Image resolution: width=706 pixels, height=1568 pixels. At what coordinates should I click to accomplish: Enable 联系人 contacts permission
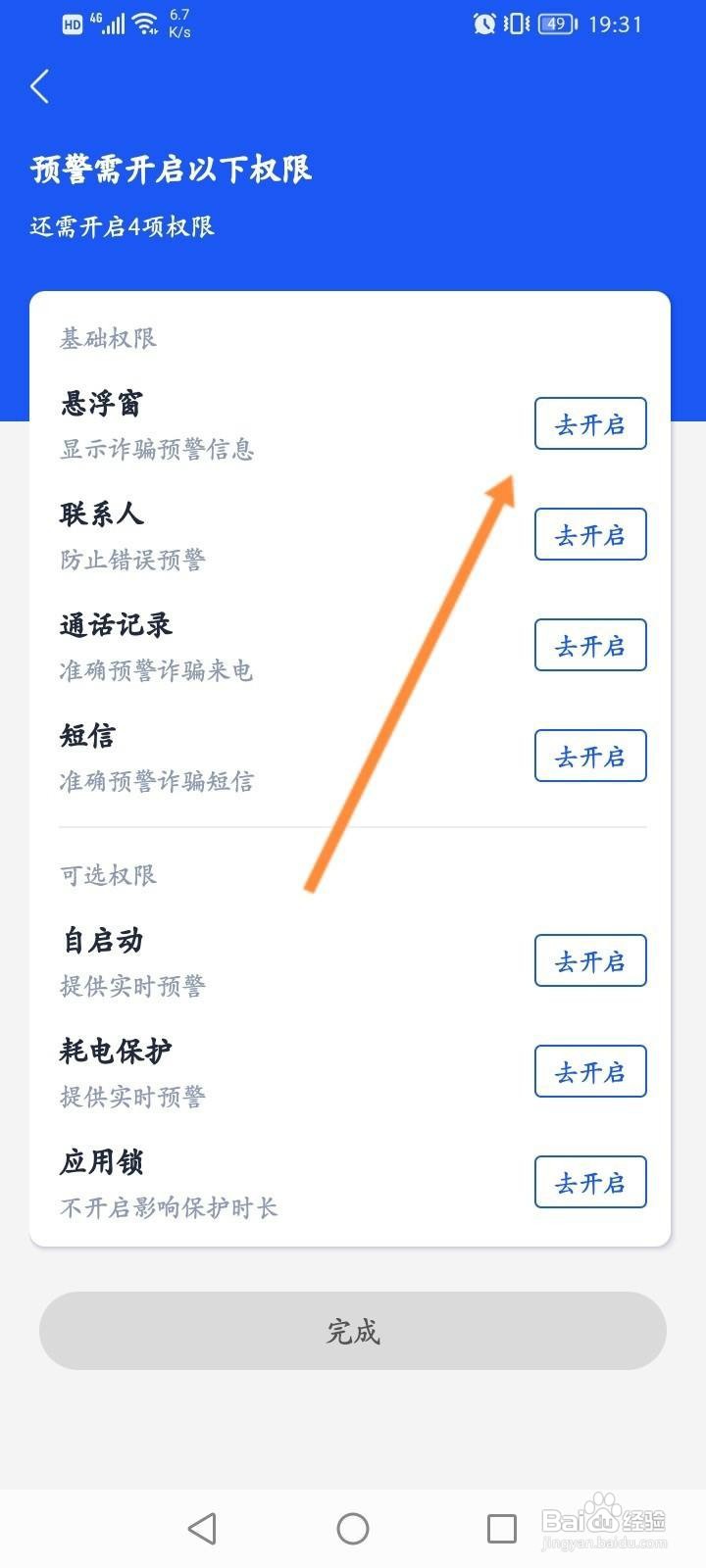coord(589,534)
